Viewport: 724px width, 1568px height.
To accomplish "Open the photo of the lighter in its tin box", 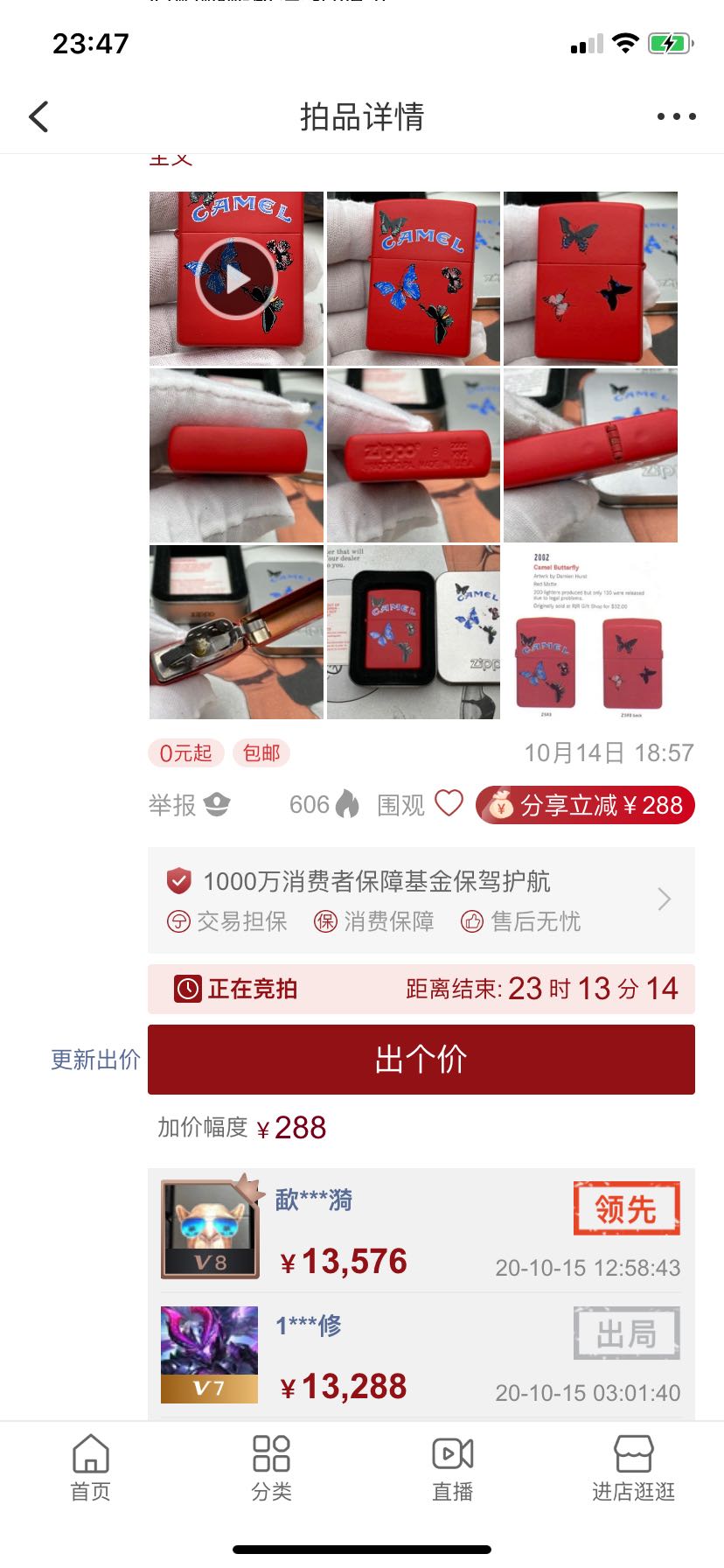I will 414,632.
